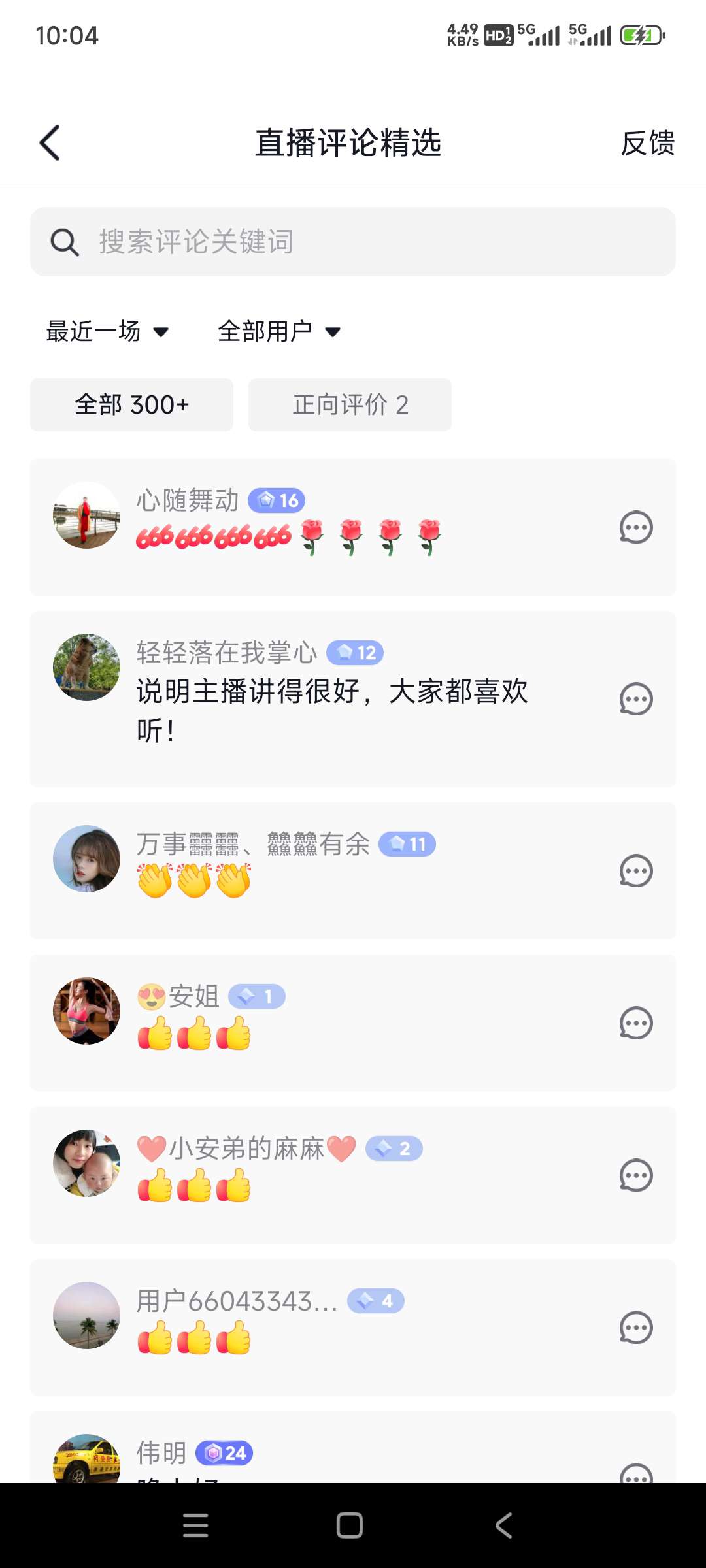706x1568 pixels.
Task: Reply to 安姐's thumbs-up comment
Action: click(x=635, y=1023)
